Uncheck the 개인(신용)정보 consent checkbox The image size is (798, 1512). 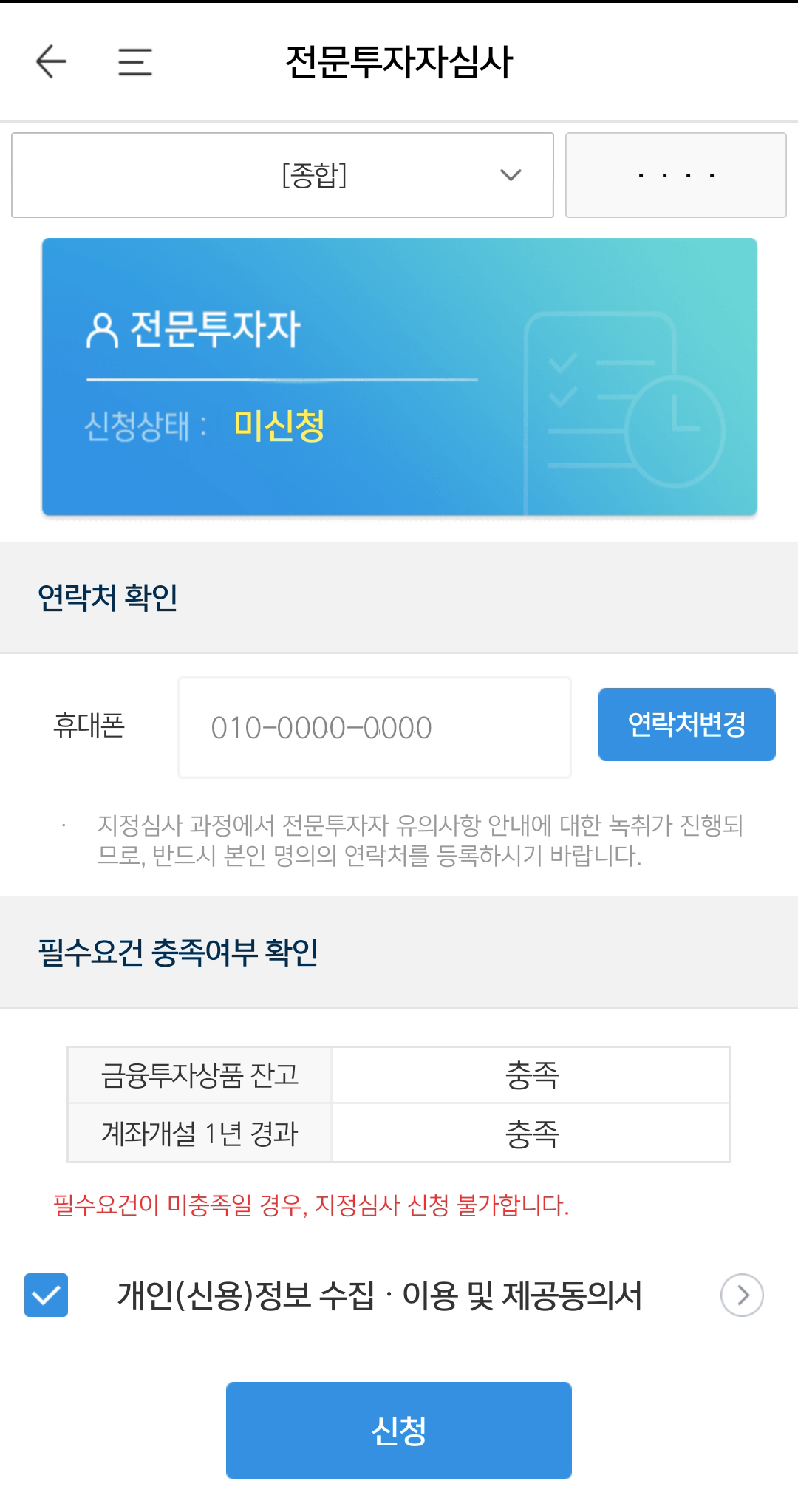[46, 1295]
